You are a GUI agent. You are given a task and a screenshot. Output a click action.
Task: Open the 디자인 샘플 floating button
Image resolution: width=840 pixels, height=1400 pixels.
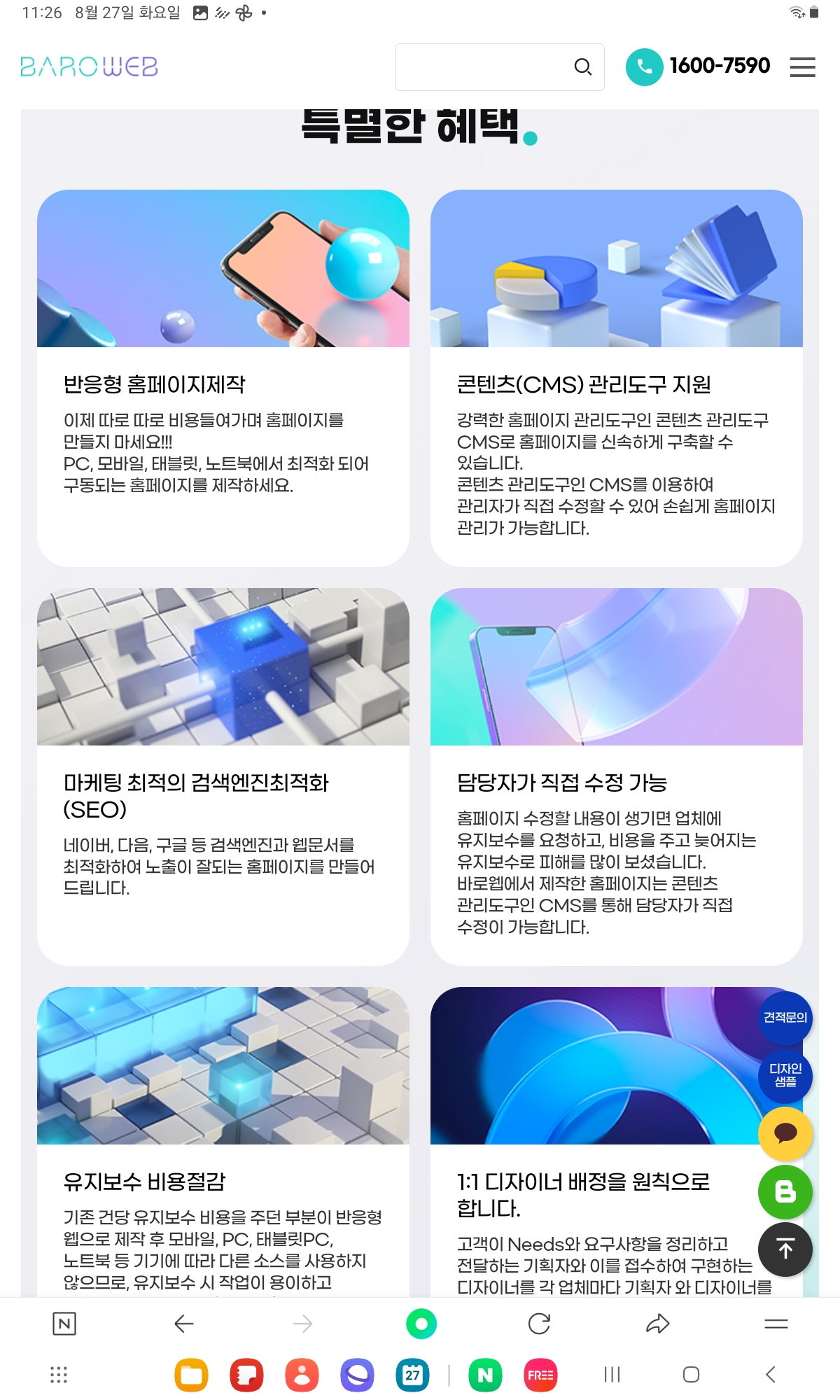785,1075
